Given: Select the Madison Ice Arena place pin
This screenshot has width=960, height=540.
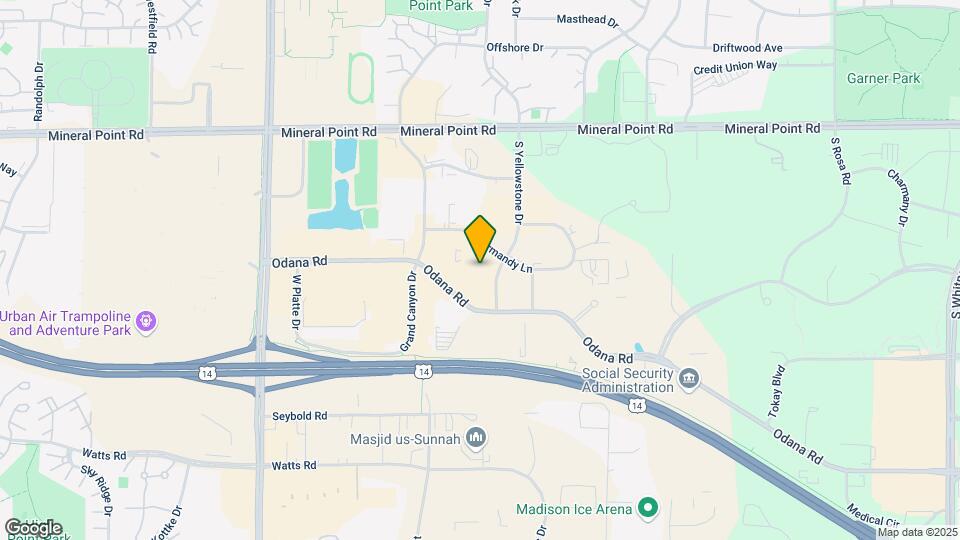Looking at the screenshot, I should pyautogui.click(x=647, y=509).
